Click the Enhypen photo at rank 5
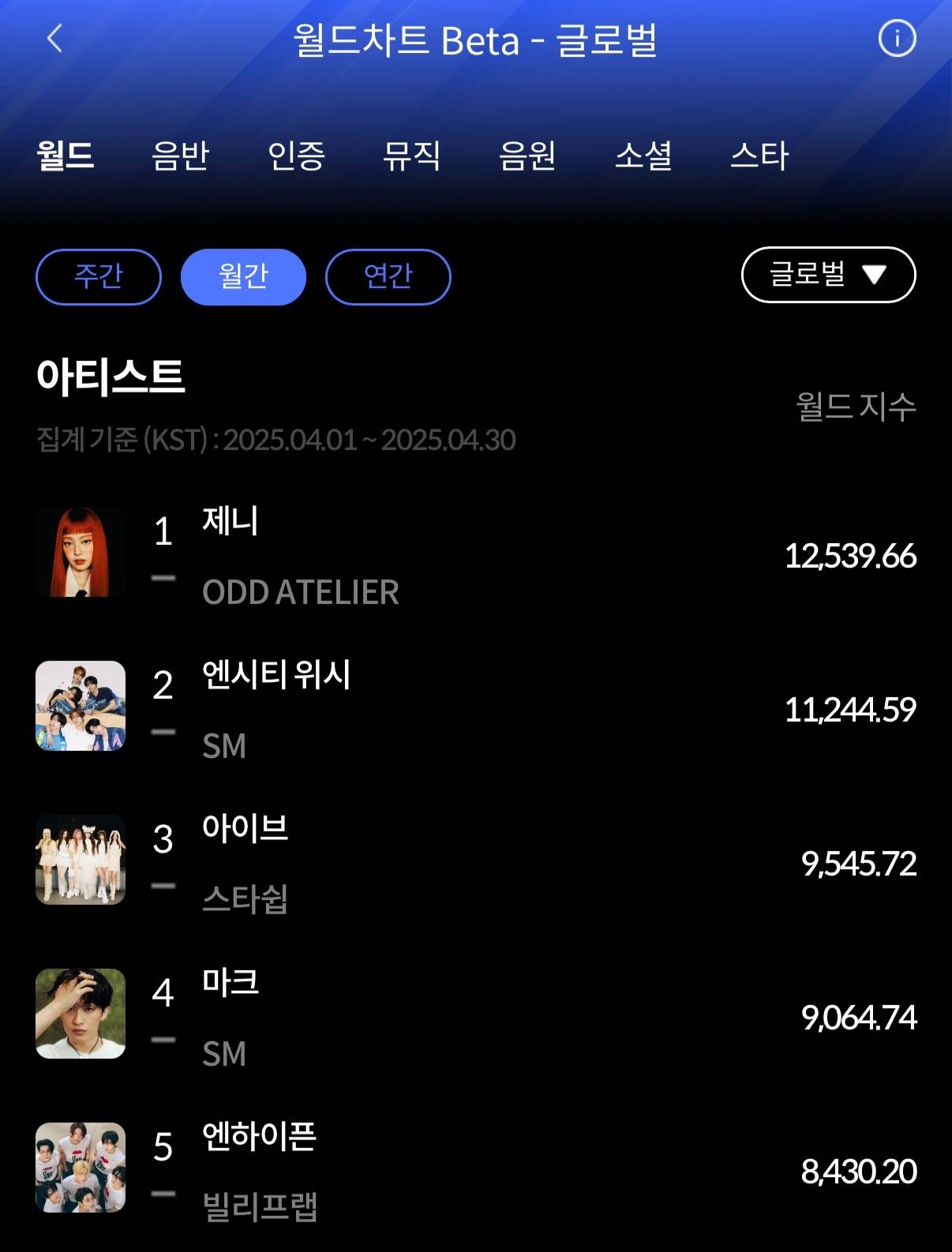Image resolution: width=952 pixels, height=1252 pixels. tap(81, 1168)
